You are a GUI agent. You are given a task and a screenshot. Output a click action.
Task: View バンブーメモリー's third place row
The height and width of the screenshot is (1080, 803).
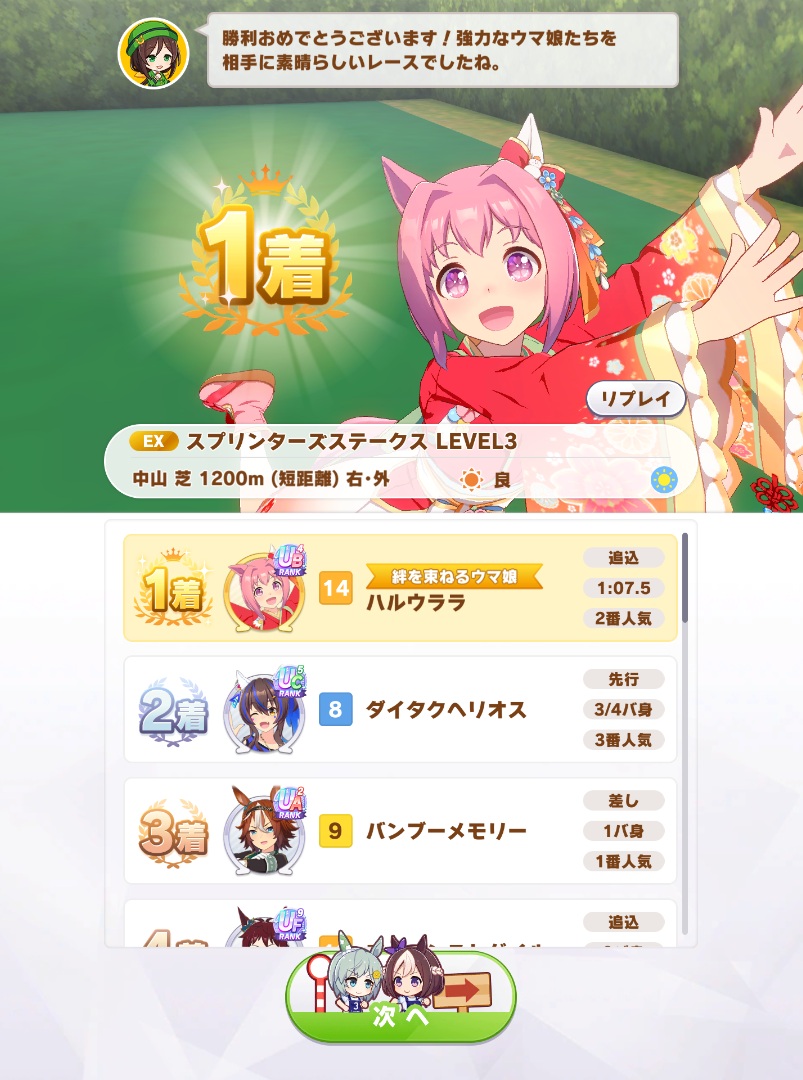point(400,830)
